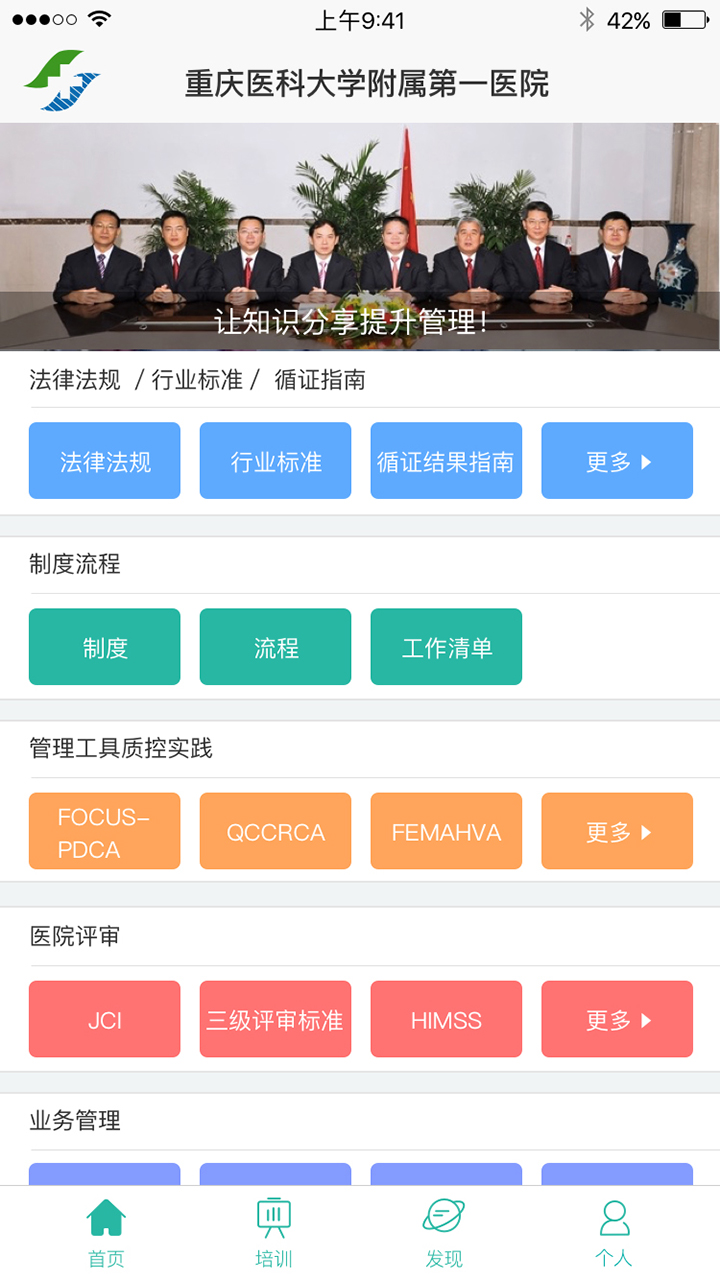Tap the 流程 button

(276, 647)
